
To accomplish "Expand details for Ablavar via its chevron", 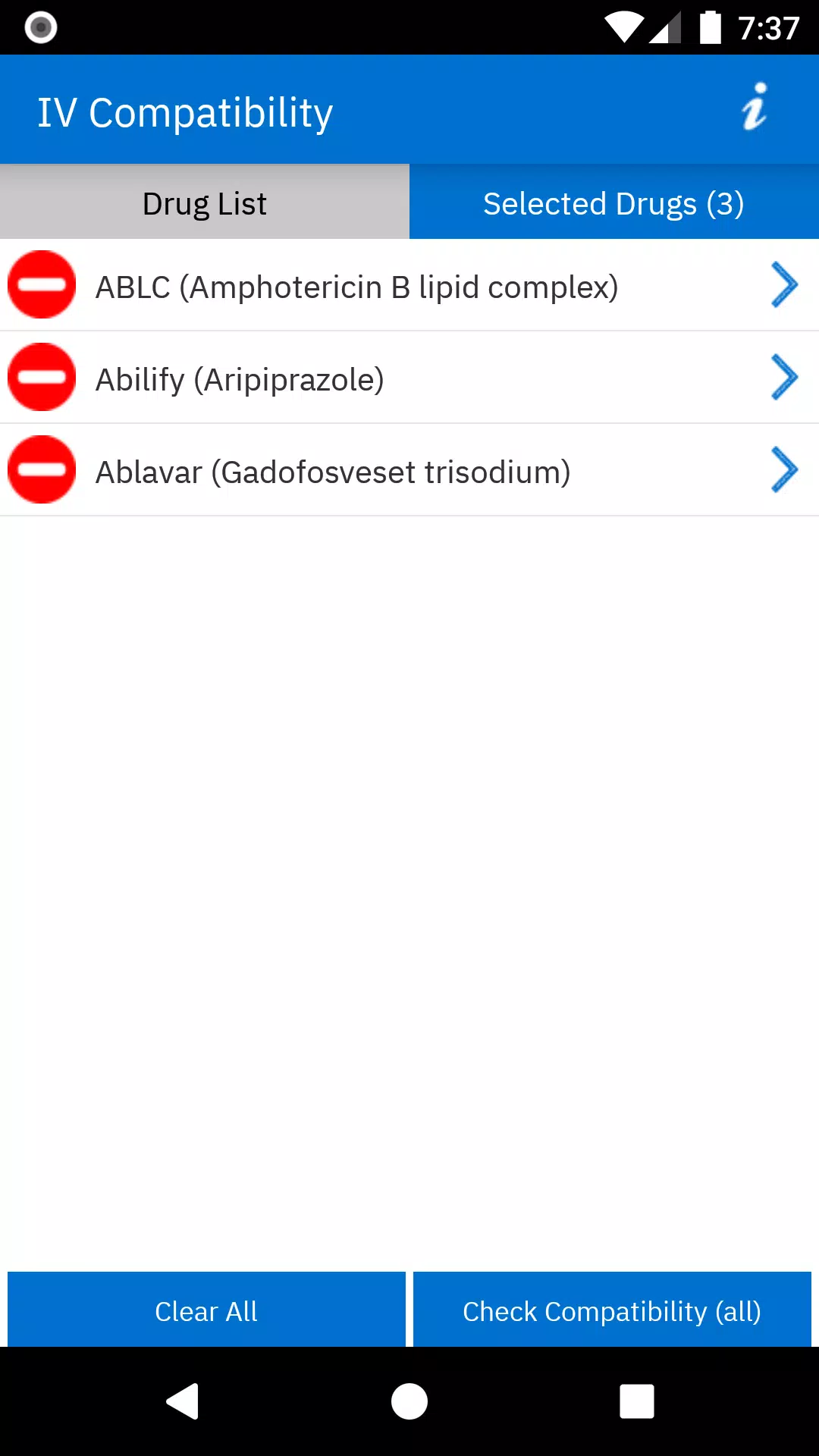I will (x=784, y=469).
